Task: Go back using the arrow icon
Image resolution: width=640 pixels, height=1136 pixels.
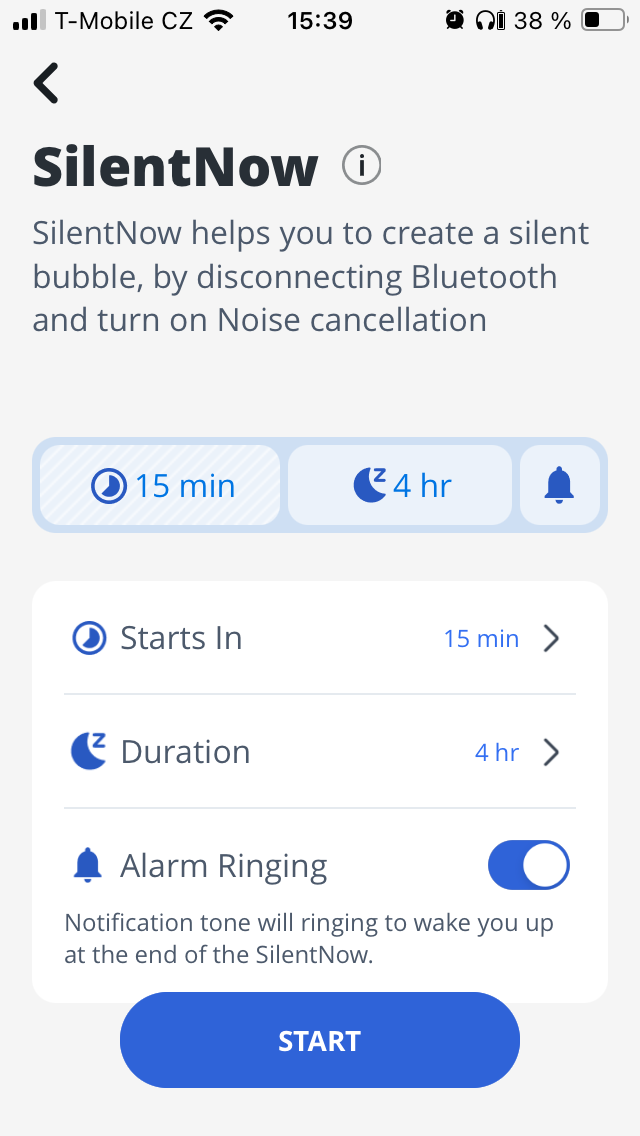Action: [x=46, y=83]
